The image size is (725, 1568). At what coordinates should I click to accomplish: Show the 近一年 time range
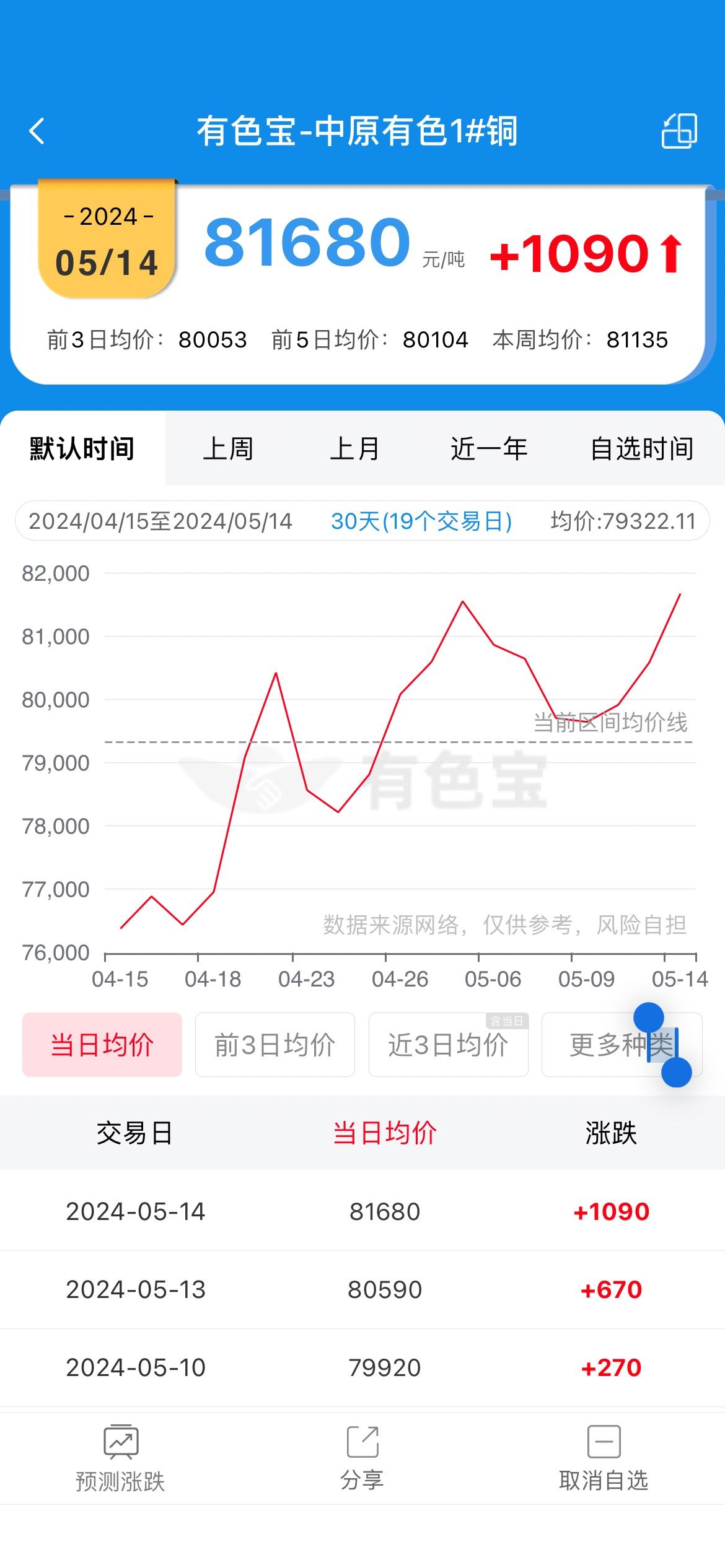[489, 448]
